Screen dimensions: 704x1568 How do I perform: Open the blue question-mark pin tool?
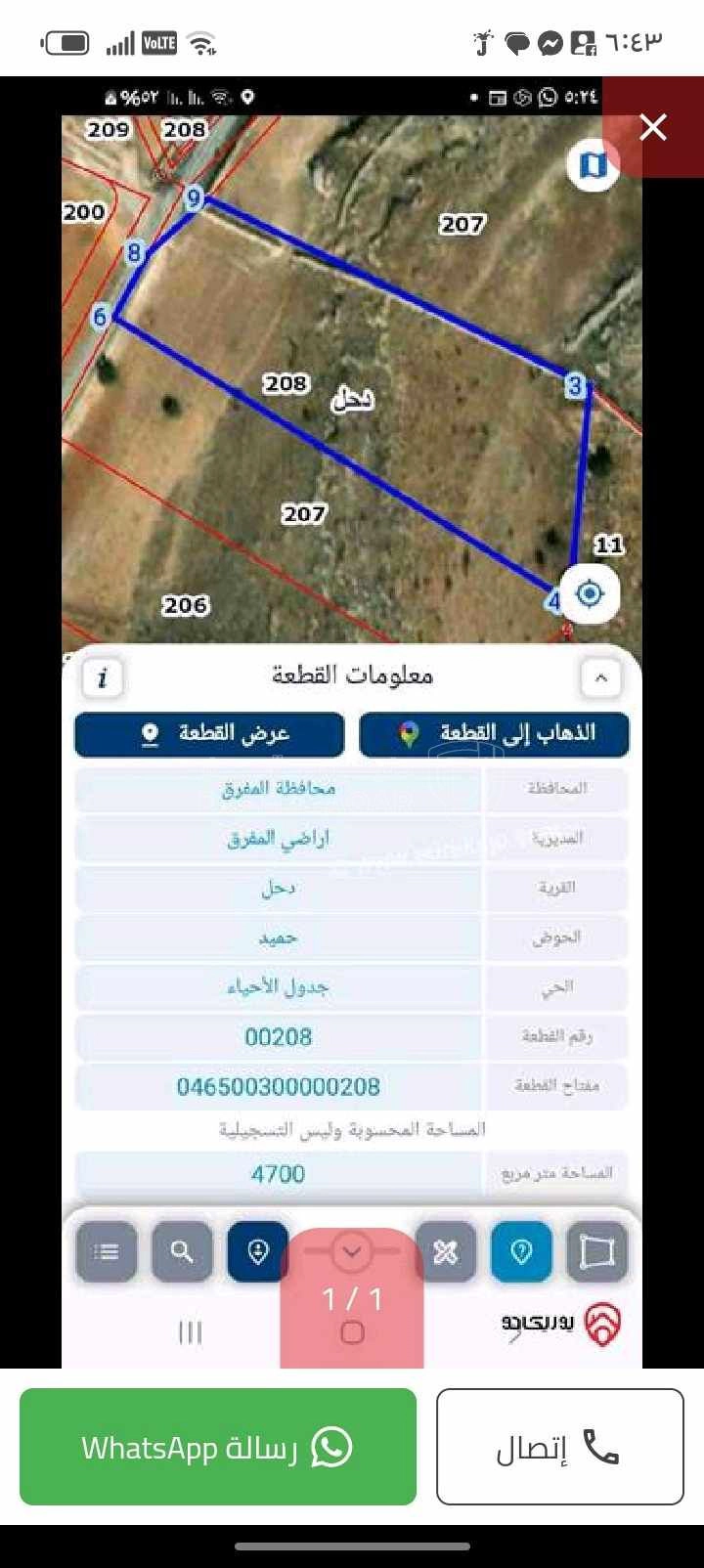(x=521, y=1251)
